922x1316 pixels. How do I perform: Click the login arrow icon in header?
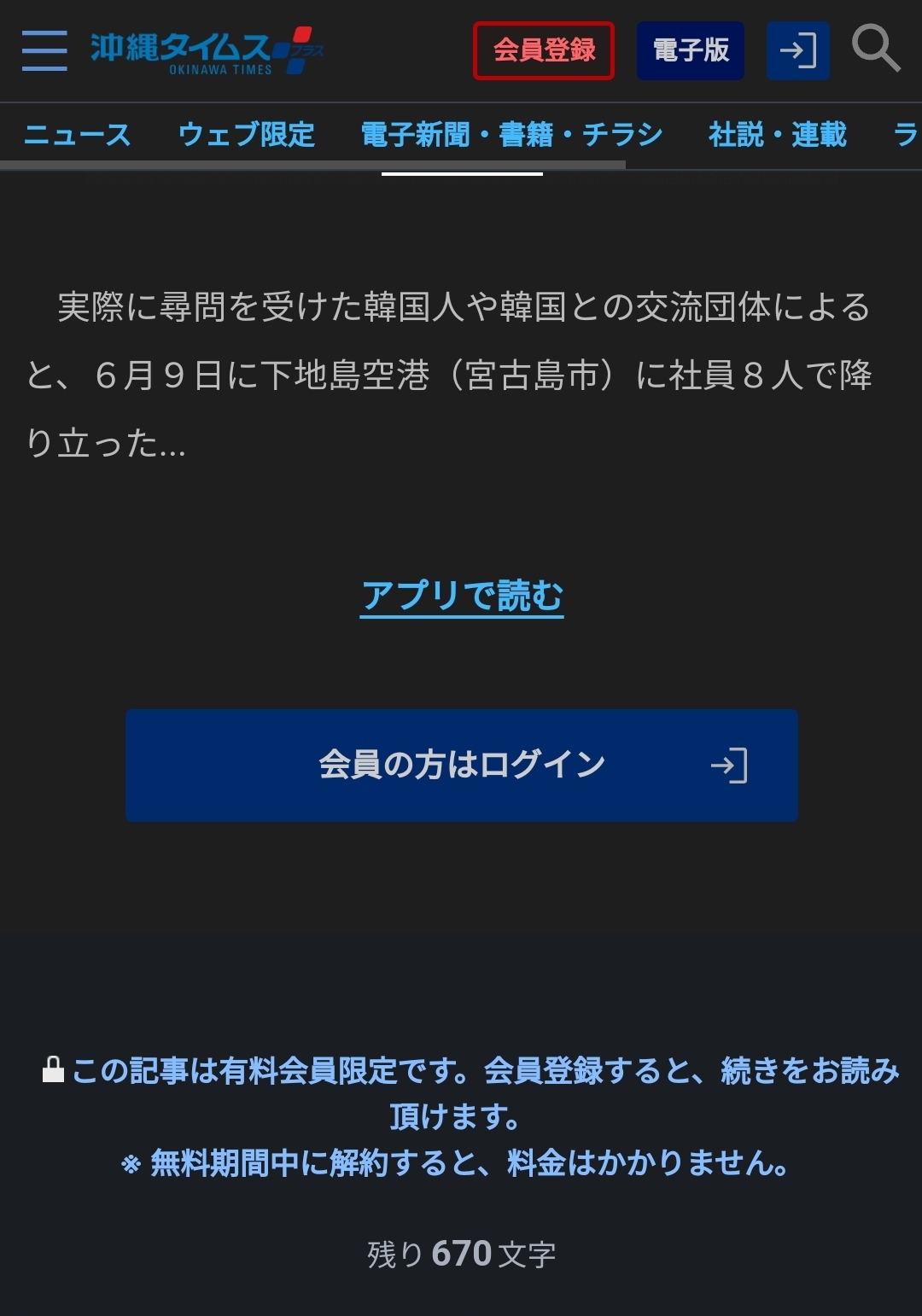797,51
